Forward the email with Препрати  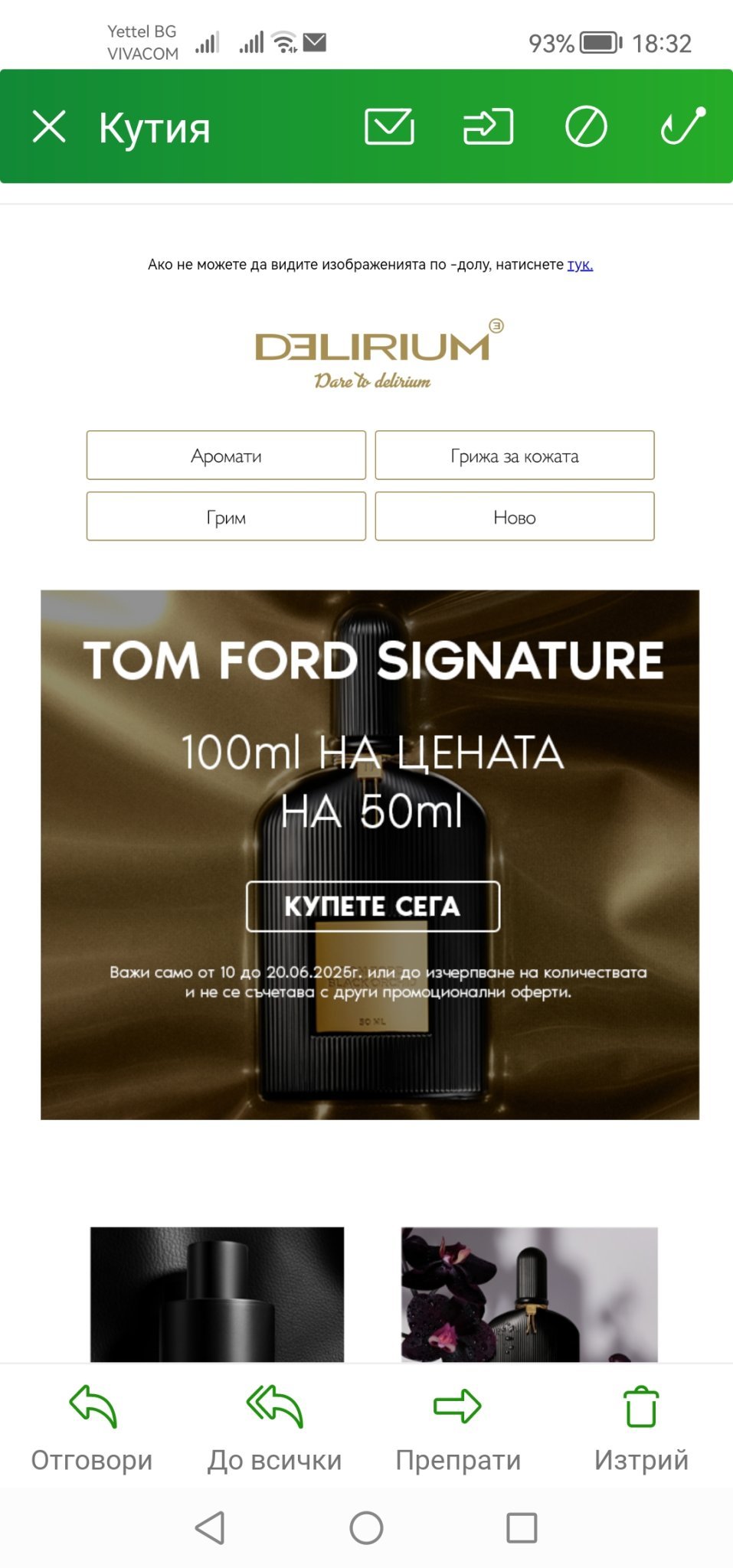click(x=457, y=1428)
